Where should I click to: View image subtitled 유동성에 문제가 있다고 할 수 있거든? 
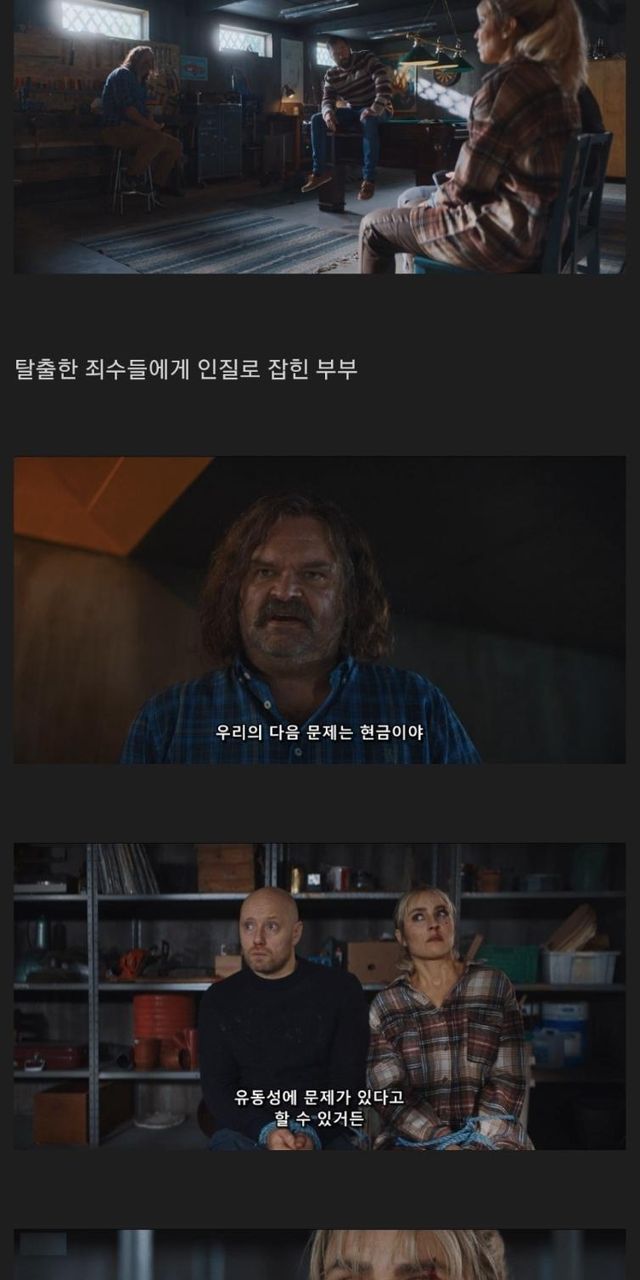[x=319, y=996]
